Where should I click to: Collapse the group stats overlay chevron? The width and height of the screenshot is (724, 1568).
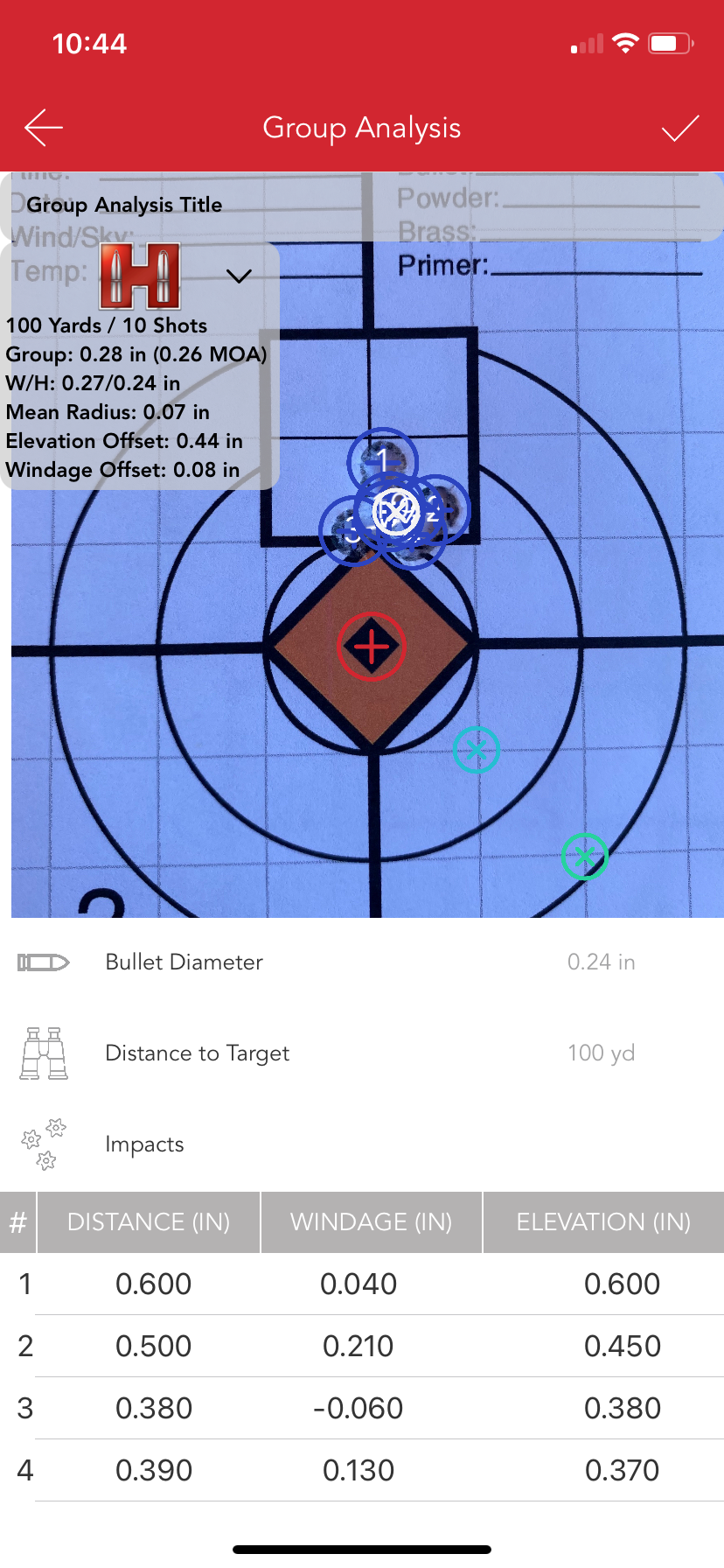[x=239, y=276]
